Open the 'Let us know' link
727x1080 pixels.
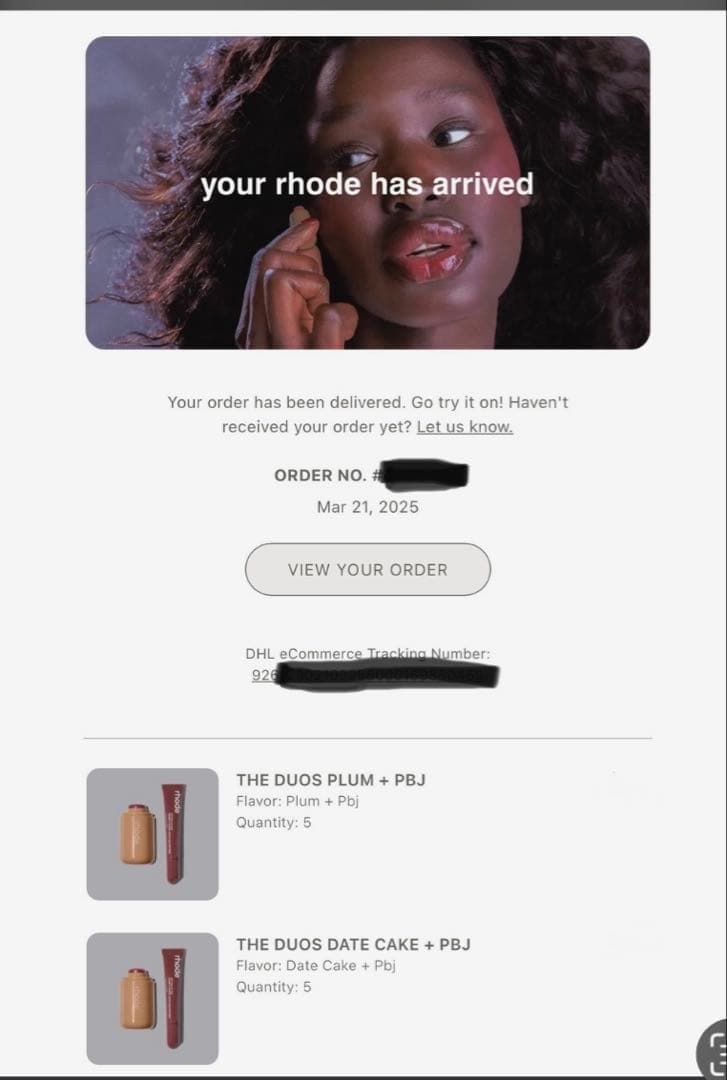(465, 427)
